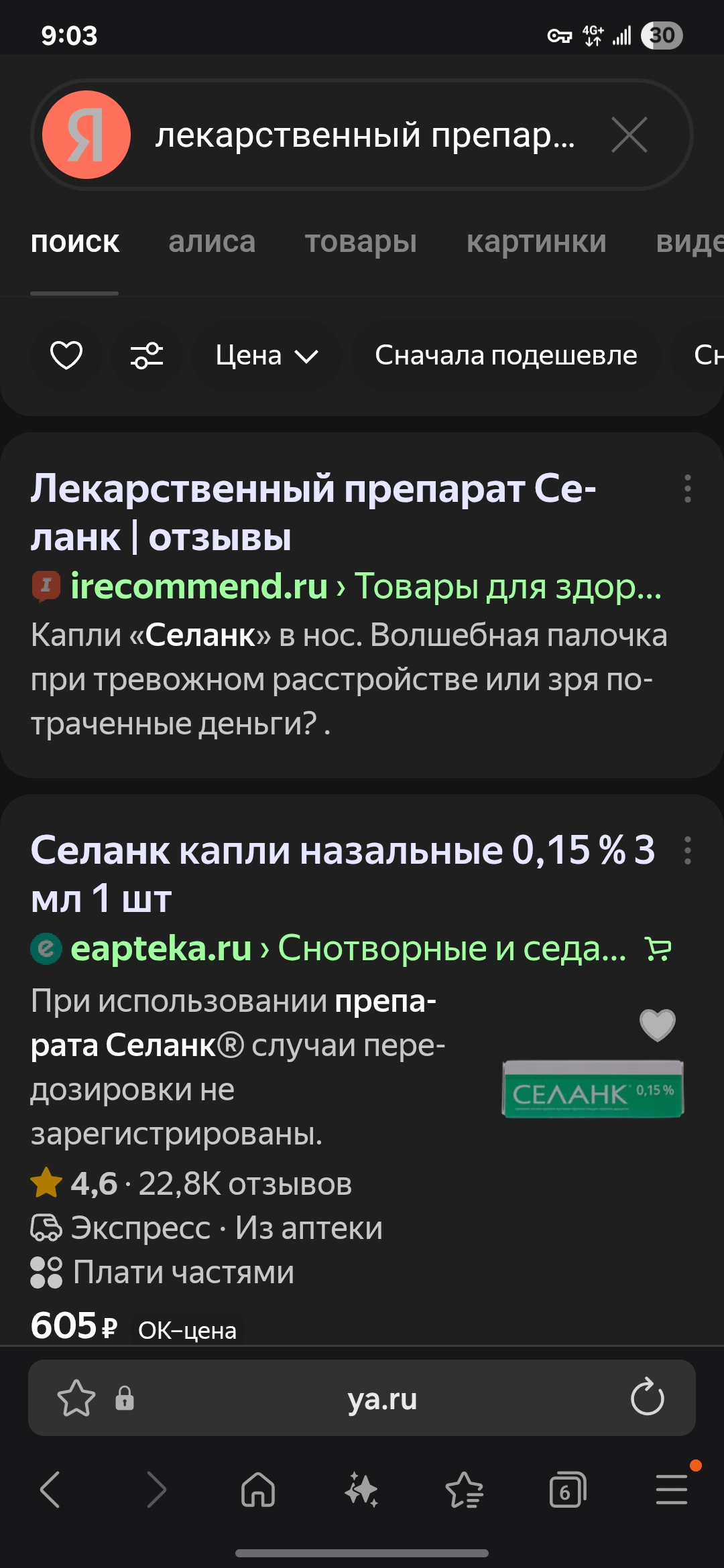Go back with the browser back arrow
The image size is (724, 1568).
(x=50, y=1490)
